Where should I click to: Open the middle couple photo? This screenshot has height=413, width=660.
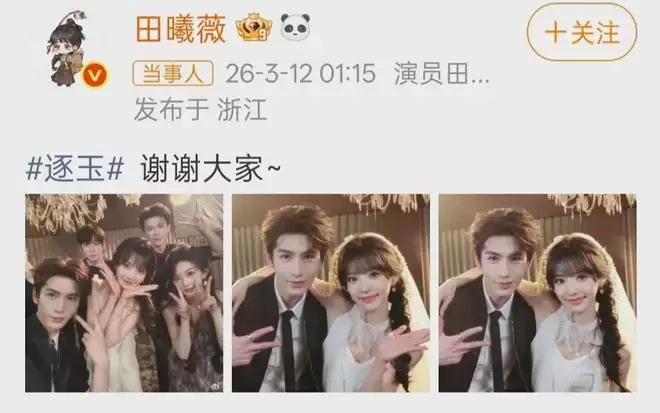330,293
